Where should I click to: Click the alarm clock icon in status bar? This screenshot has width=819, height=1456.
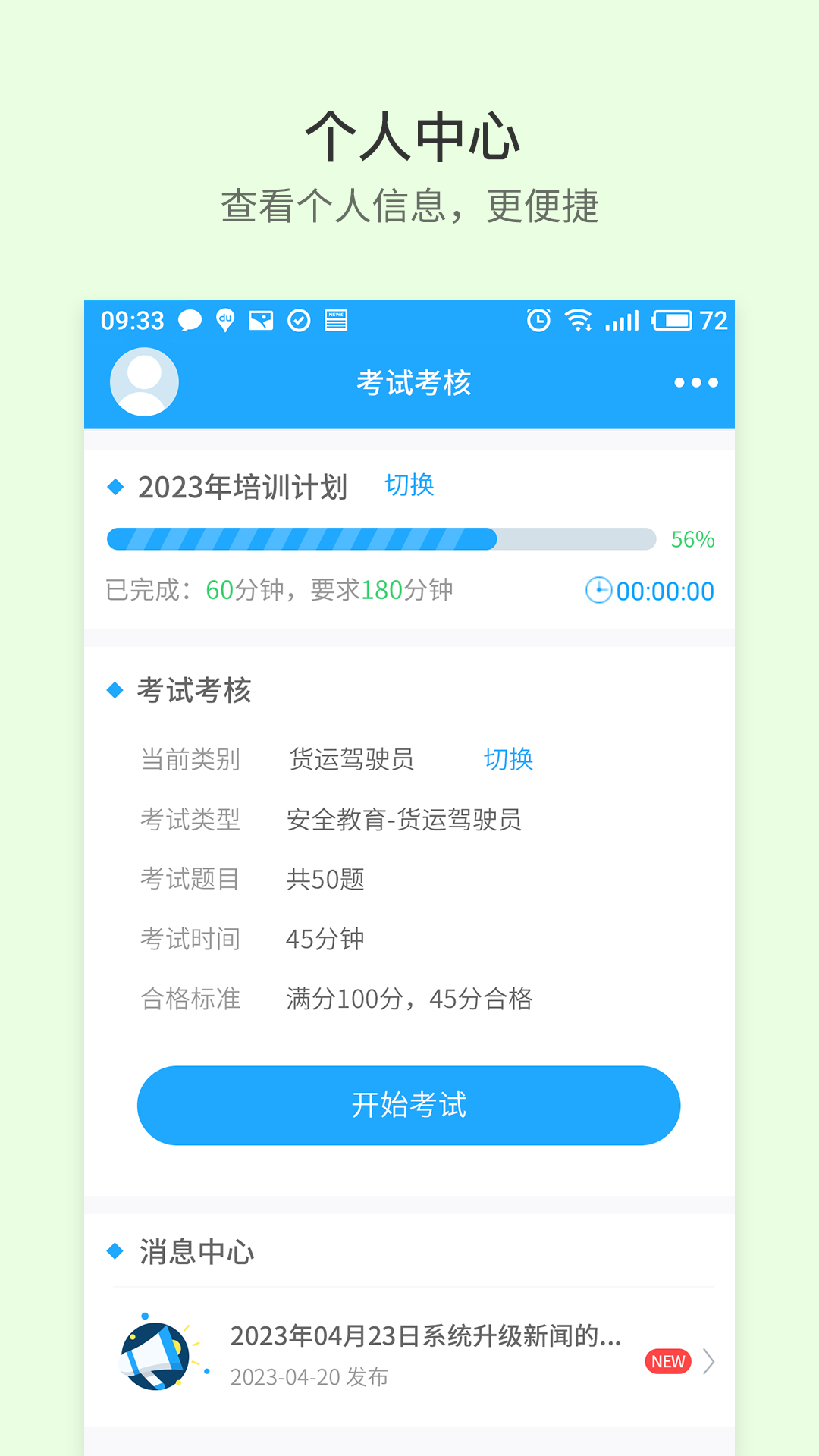538,320
